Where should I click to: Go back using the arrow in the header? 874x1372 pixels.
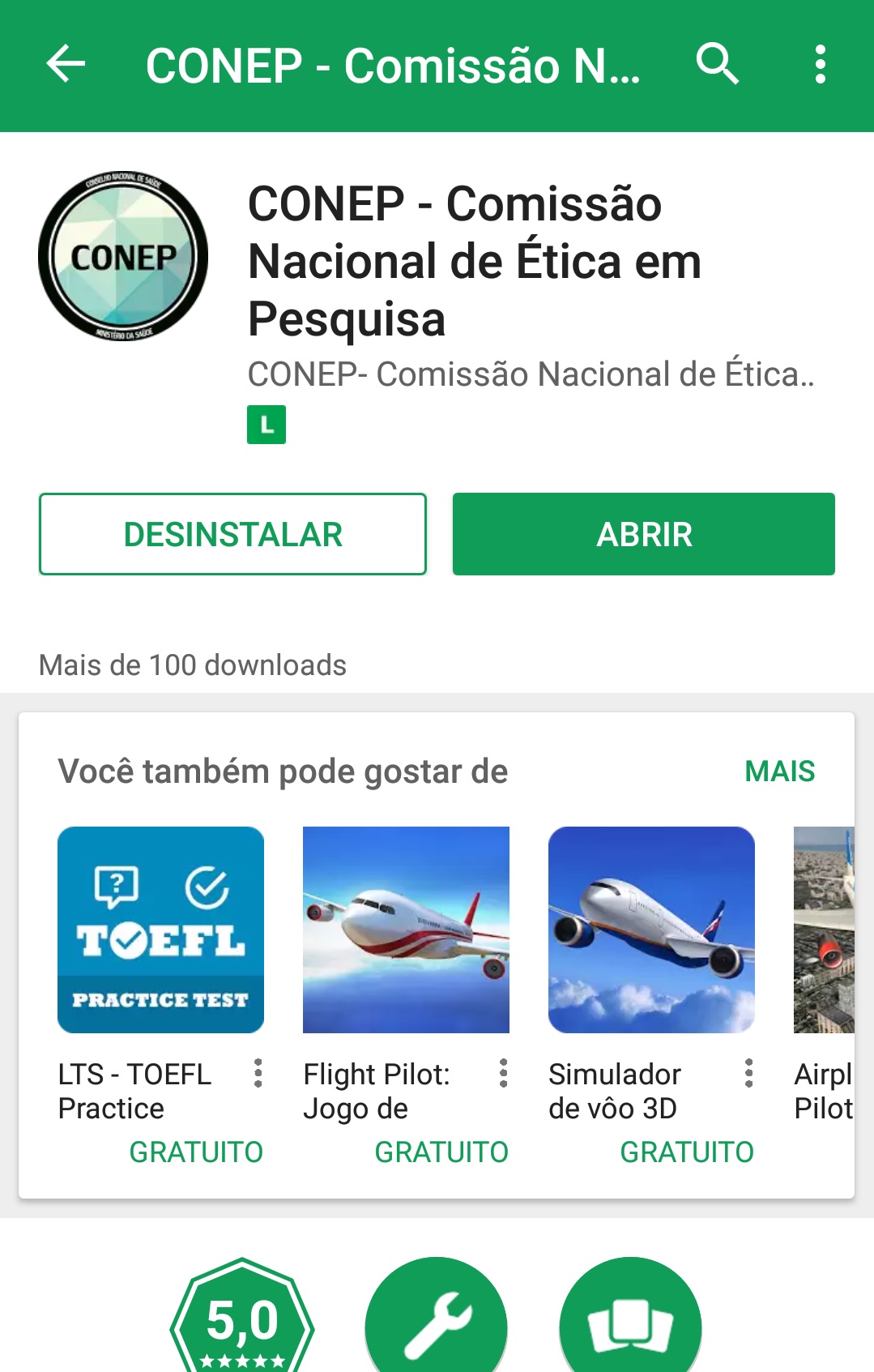[x=66, y=64]
